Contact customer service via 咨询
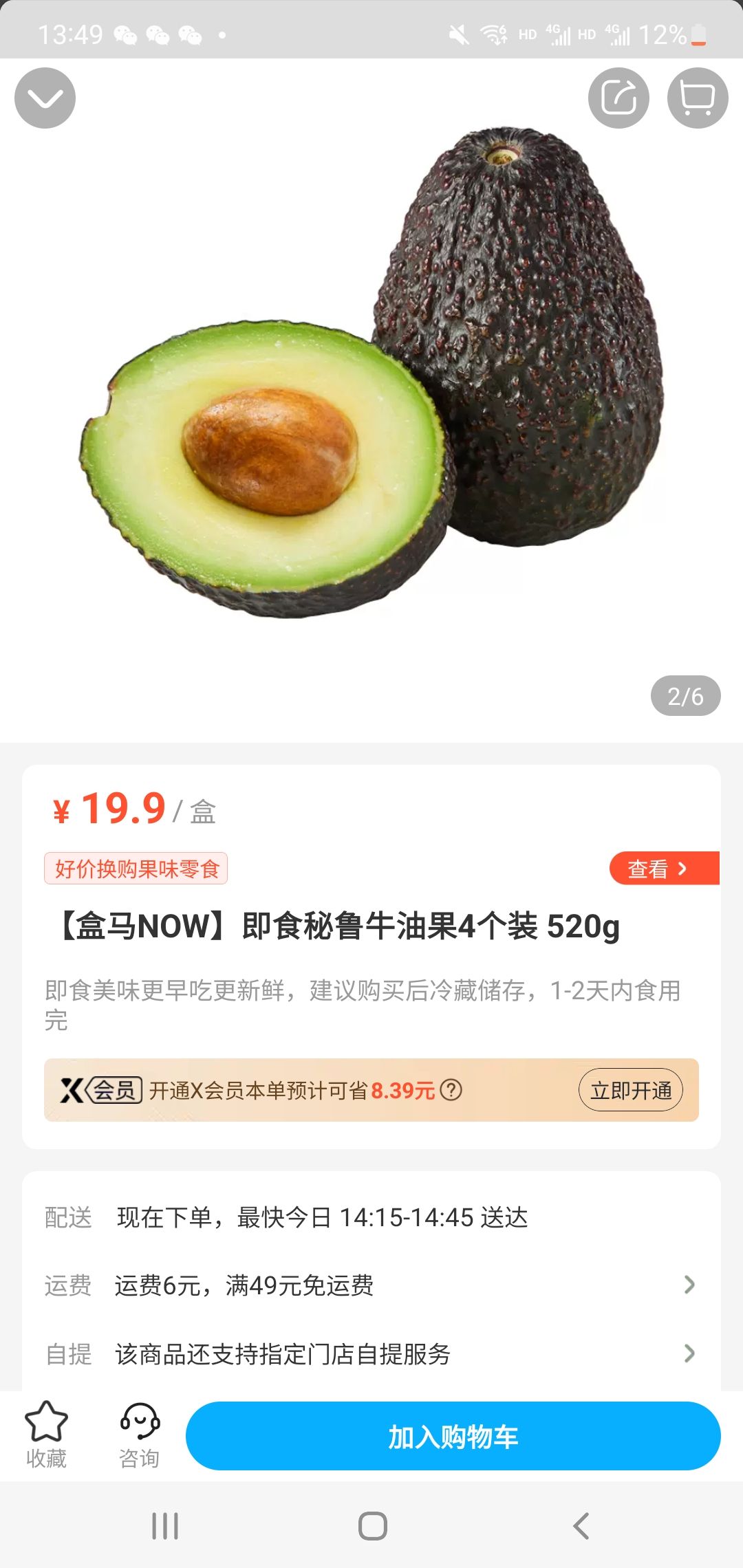This screenshot has height=1568, width=743. [140, 1435]
